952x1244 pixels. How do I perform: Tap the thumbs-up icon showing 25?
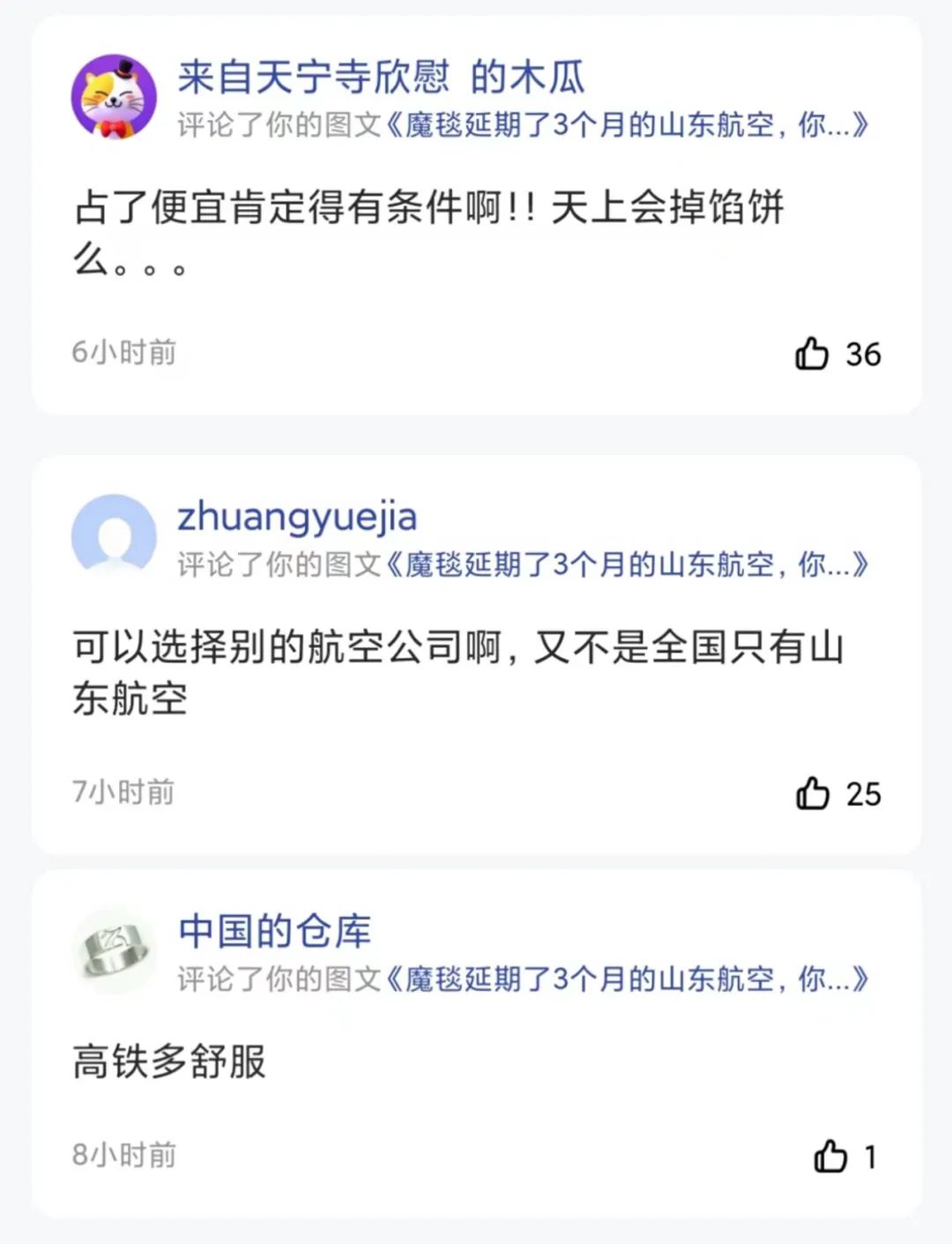pyautogui.click(x=813, y=793)
